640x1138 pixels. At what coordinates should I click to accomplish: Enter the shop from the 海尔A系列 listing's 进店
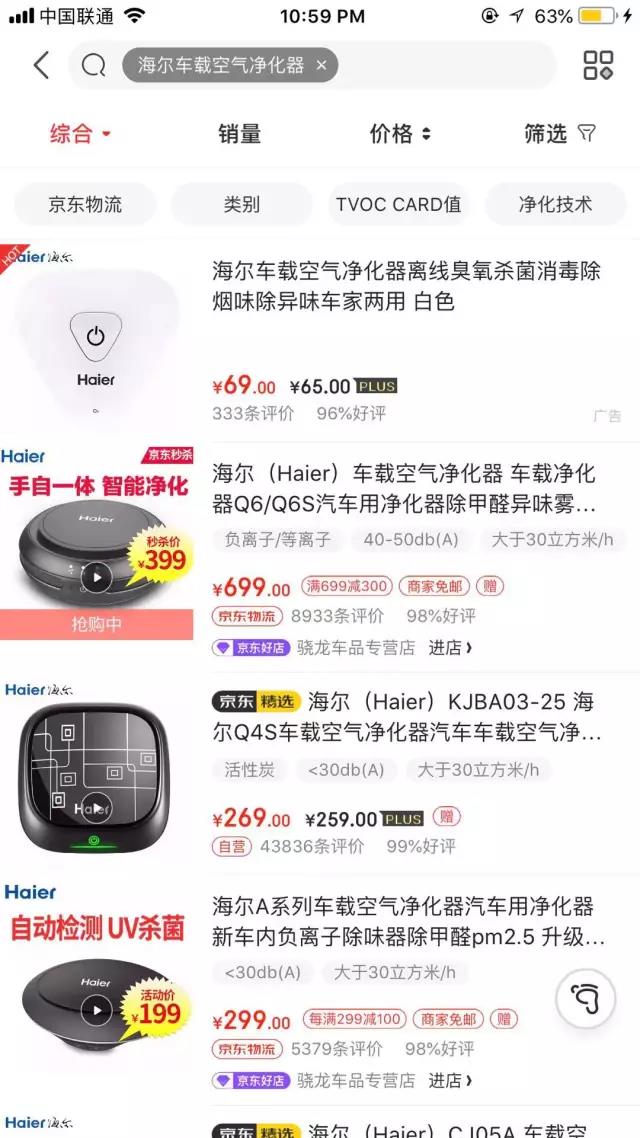pos(450,1081)
